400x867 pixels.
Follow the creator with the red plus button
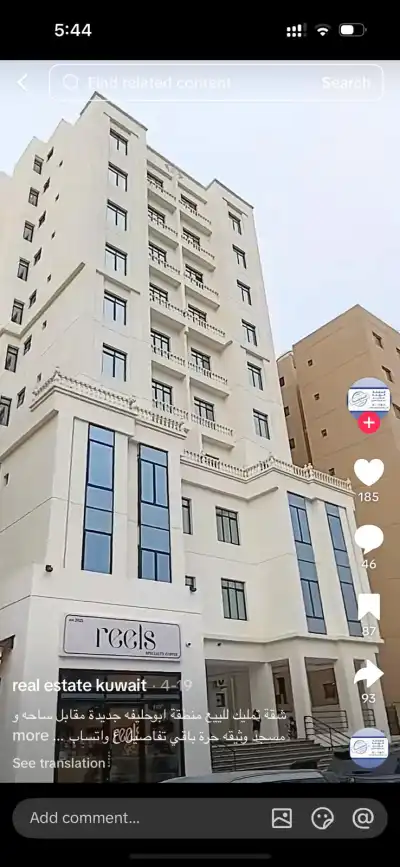[x=369, y=424]
